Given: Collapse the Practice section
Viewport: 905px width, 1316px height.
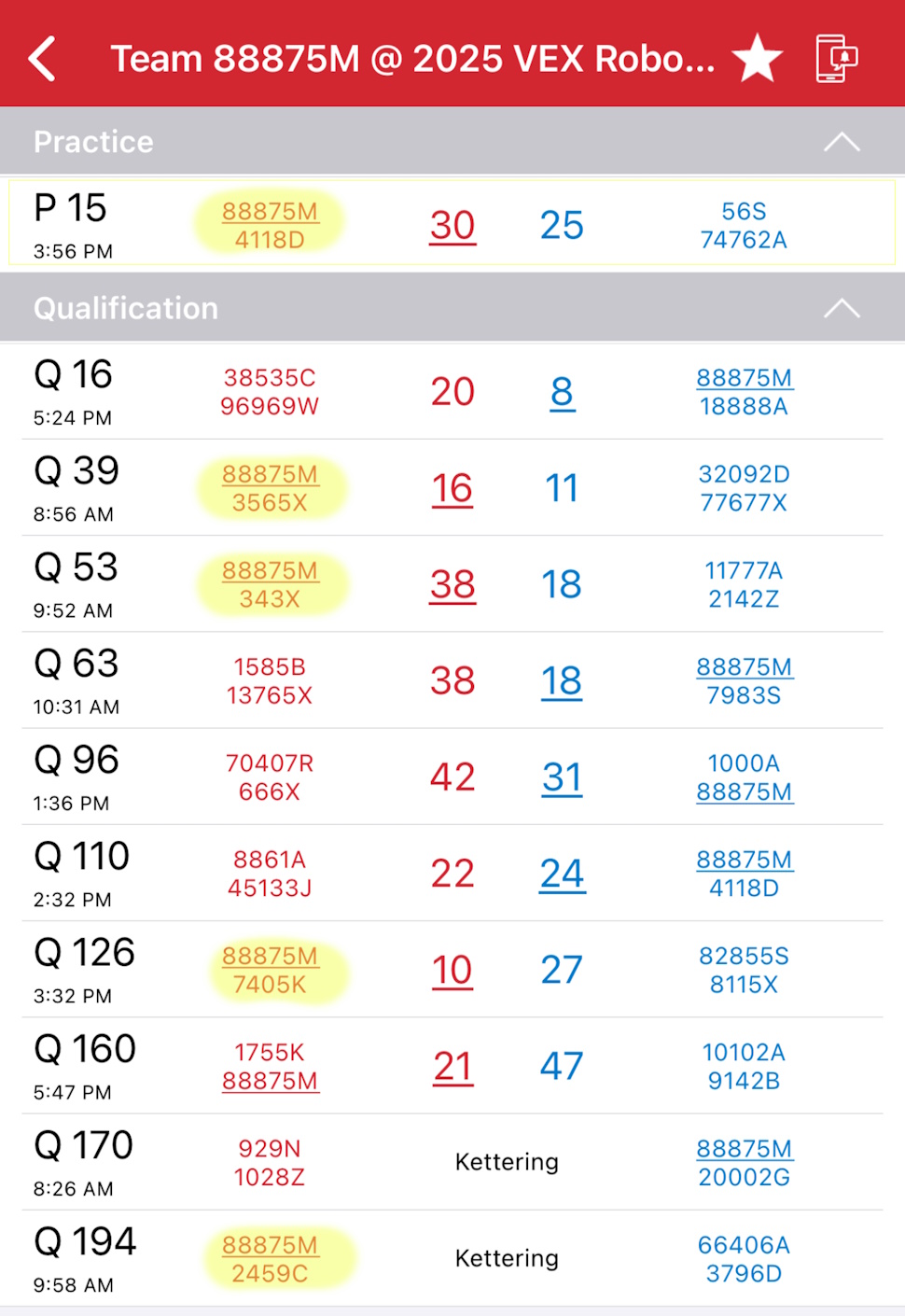Looking at the screenshot, I should pyautogui.click(x=842, y=142).
